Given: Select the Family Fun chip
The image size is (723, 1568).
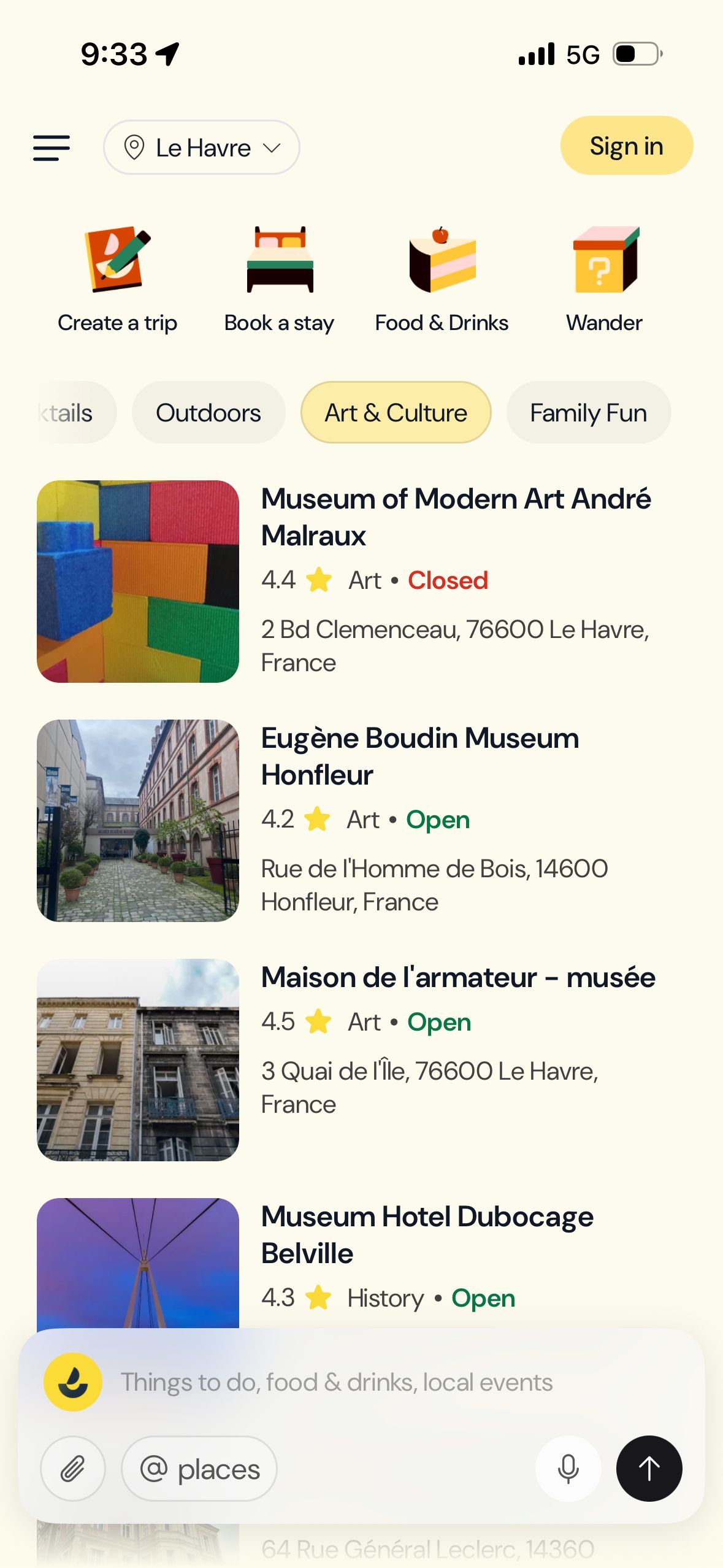Looking at the screenshot, I should coord(588,413).
